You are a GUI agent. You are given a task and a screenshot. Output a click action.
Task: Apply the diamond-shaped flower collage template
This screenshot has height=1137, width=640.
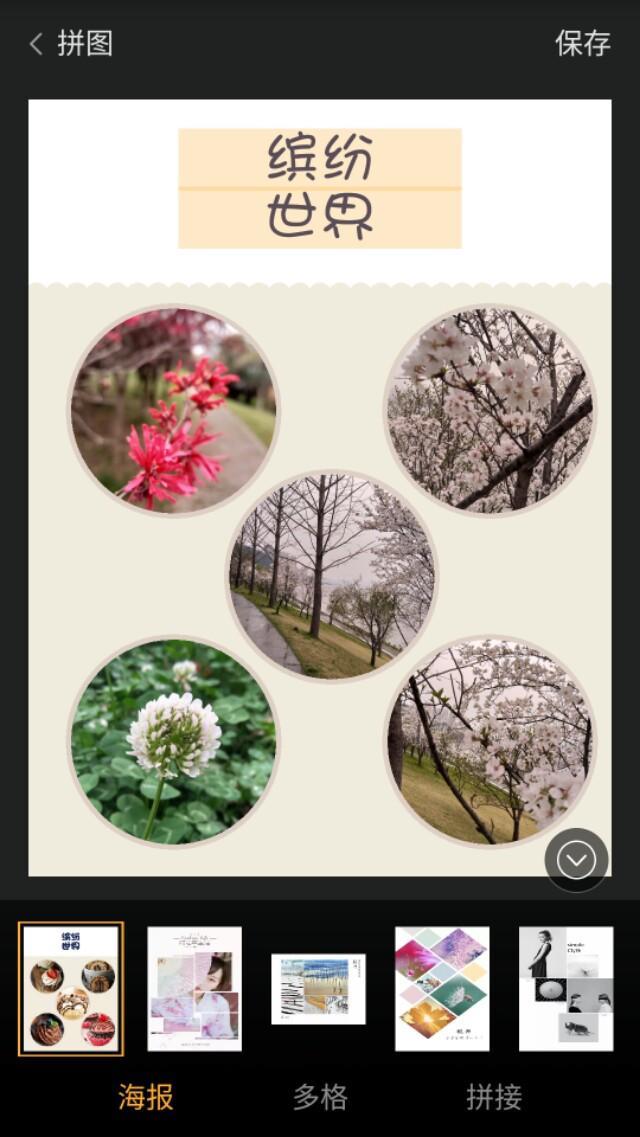coord(442,988)
